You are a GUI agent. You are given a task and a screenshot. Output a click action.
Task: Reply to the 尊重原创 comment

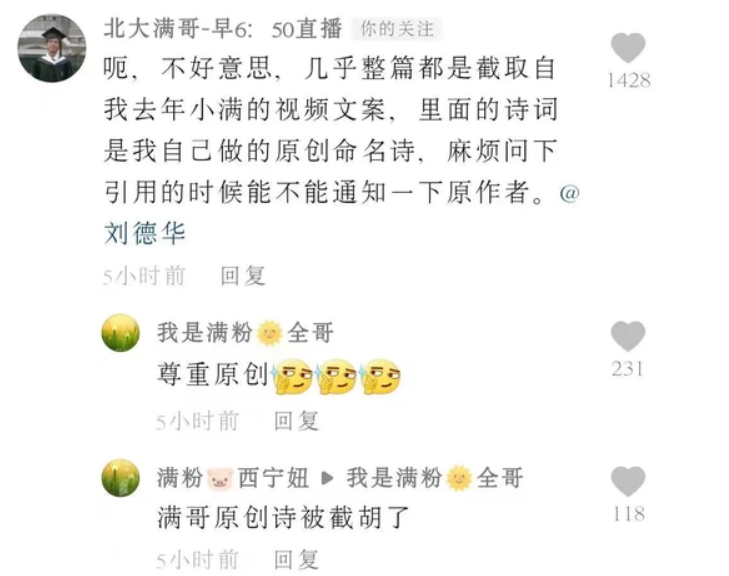click(297, 421)
